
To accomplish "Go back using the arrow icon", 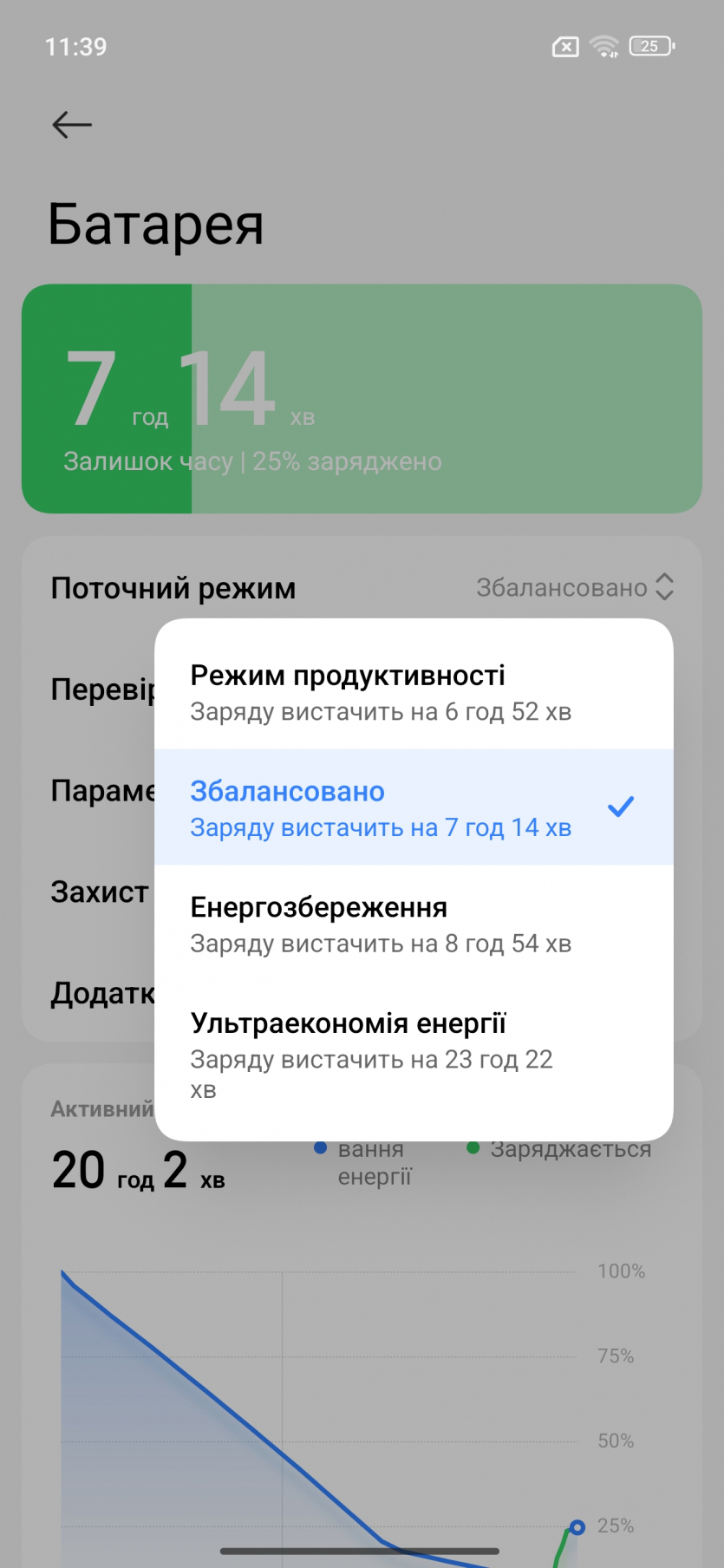I will point(72,125).
